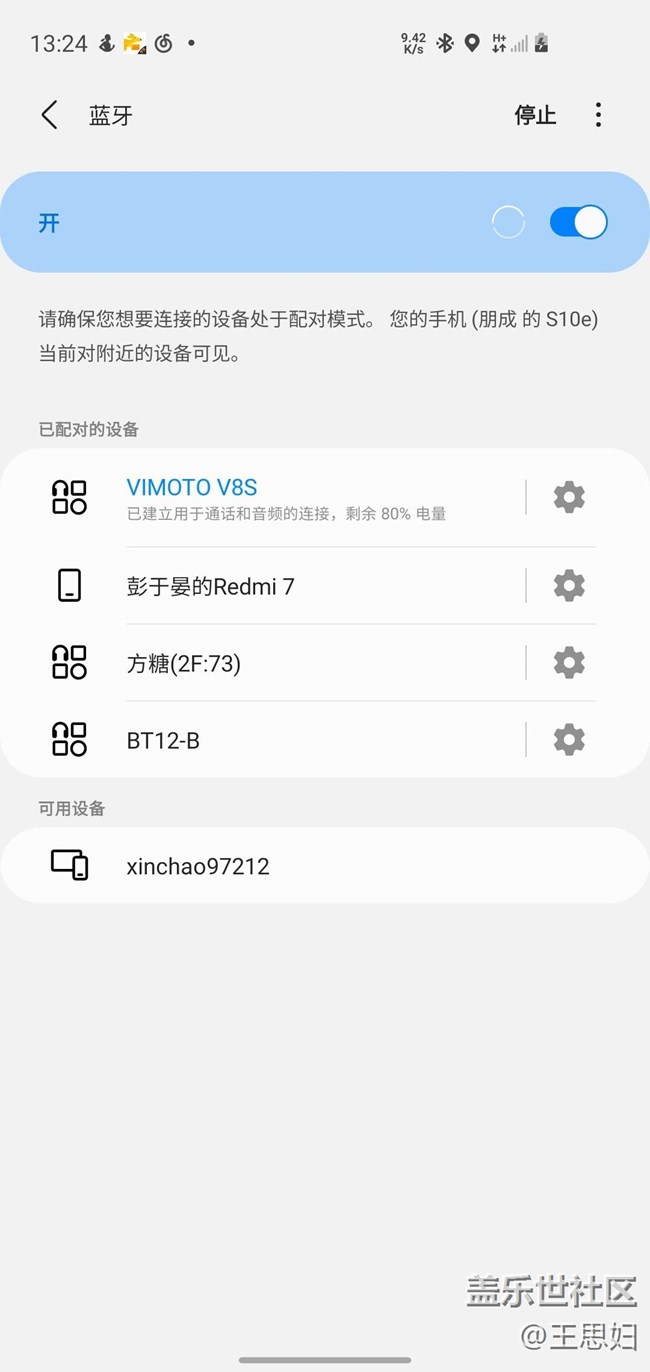Tap 停止 to stop scanning

pyautogui.click(x=535, y=115)
